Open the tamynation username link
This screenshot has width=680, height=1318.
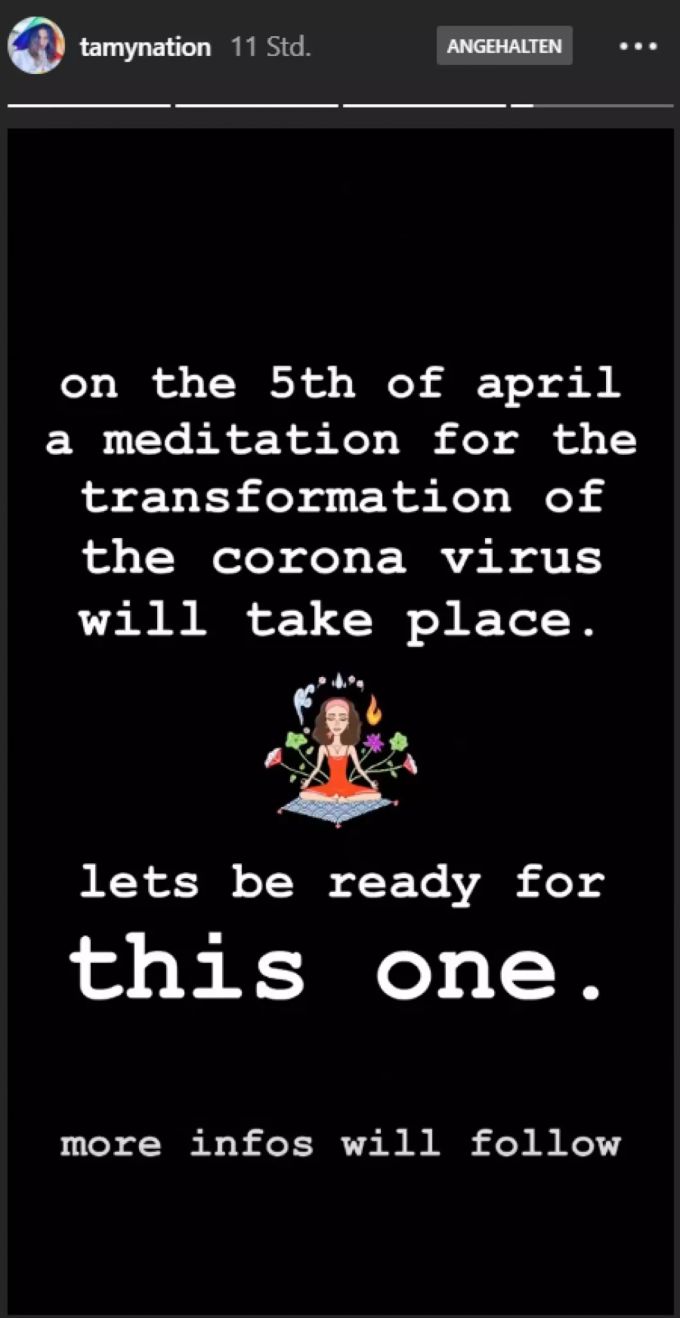[x=145, y=48]
